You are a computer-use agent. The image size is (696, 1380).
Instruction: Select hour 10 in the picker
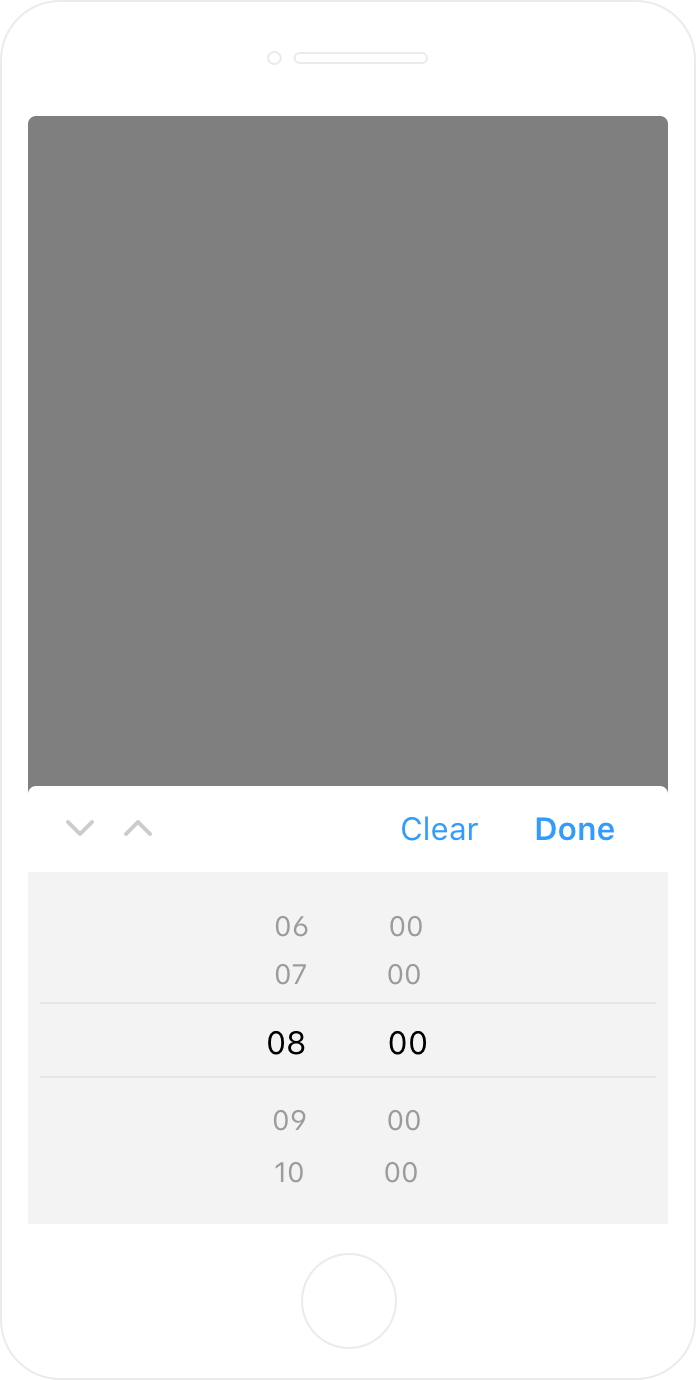point(289,1172)
